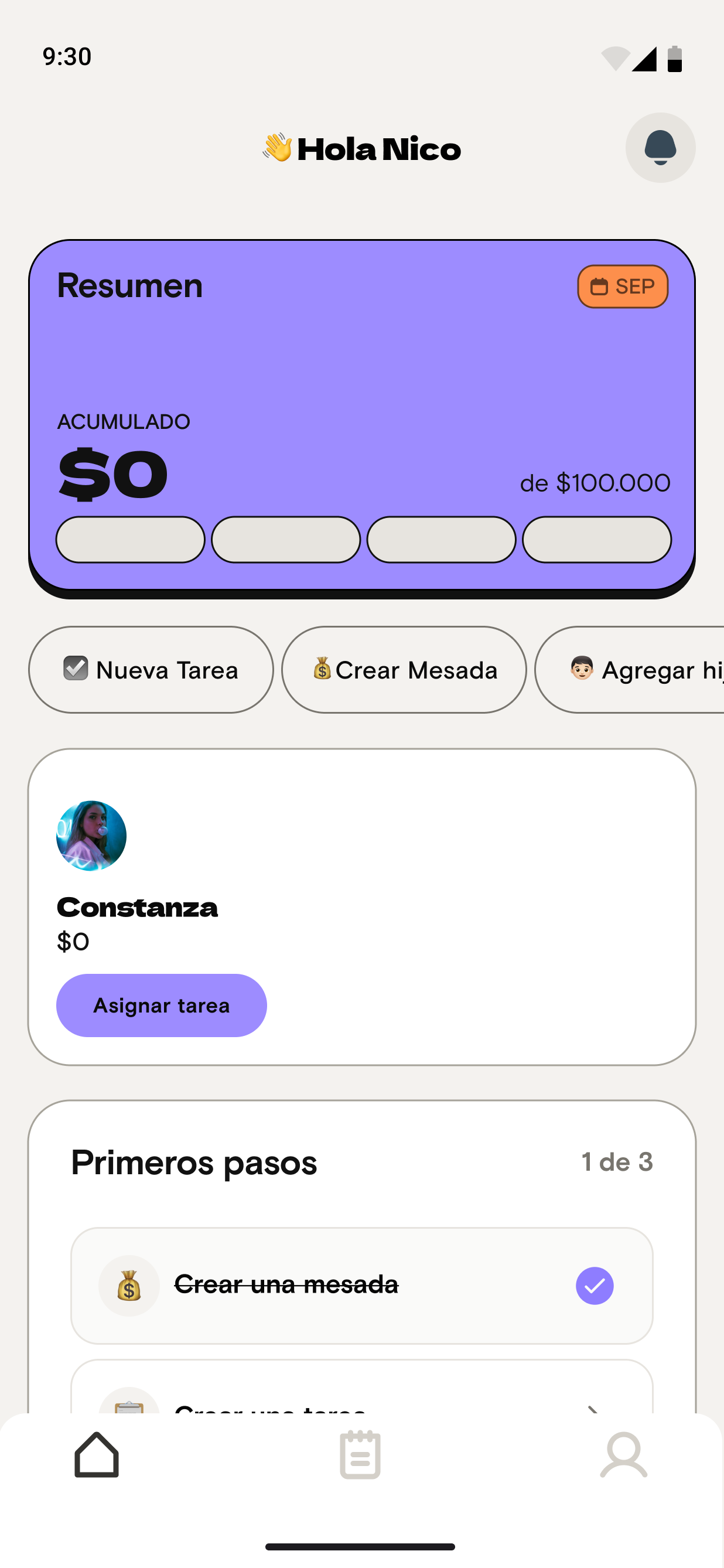Tap Asignar tarea for Constanza
This screenshot has height=1568, width=724.
tap(161, 1005)
